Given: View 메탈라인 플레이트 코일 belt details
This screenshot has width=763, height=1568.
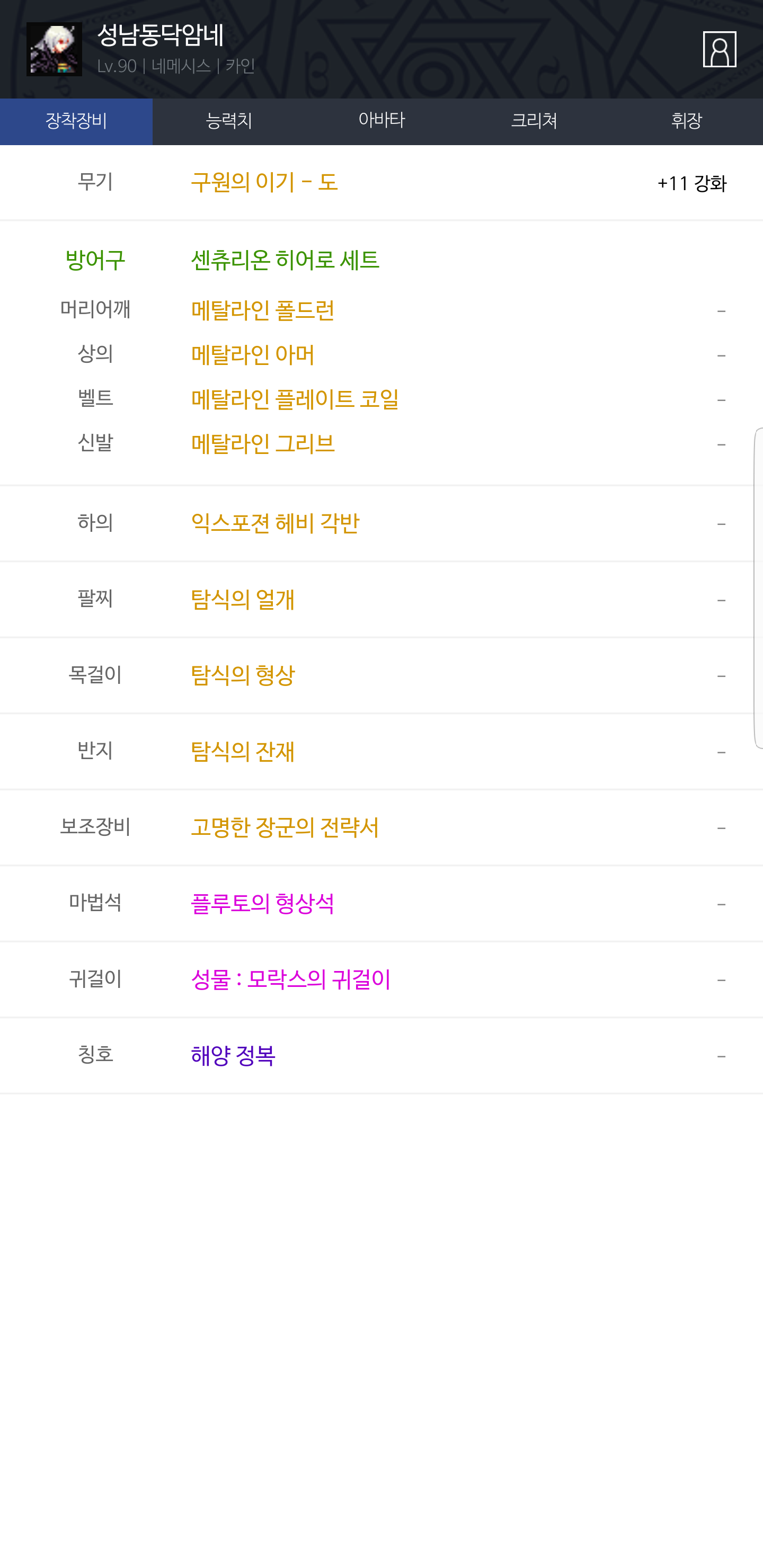Looking at the screenshot, I should (x=381, y=399).
